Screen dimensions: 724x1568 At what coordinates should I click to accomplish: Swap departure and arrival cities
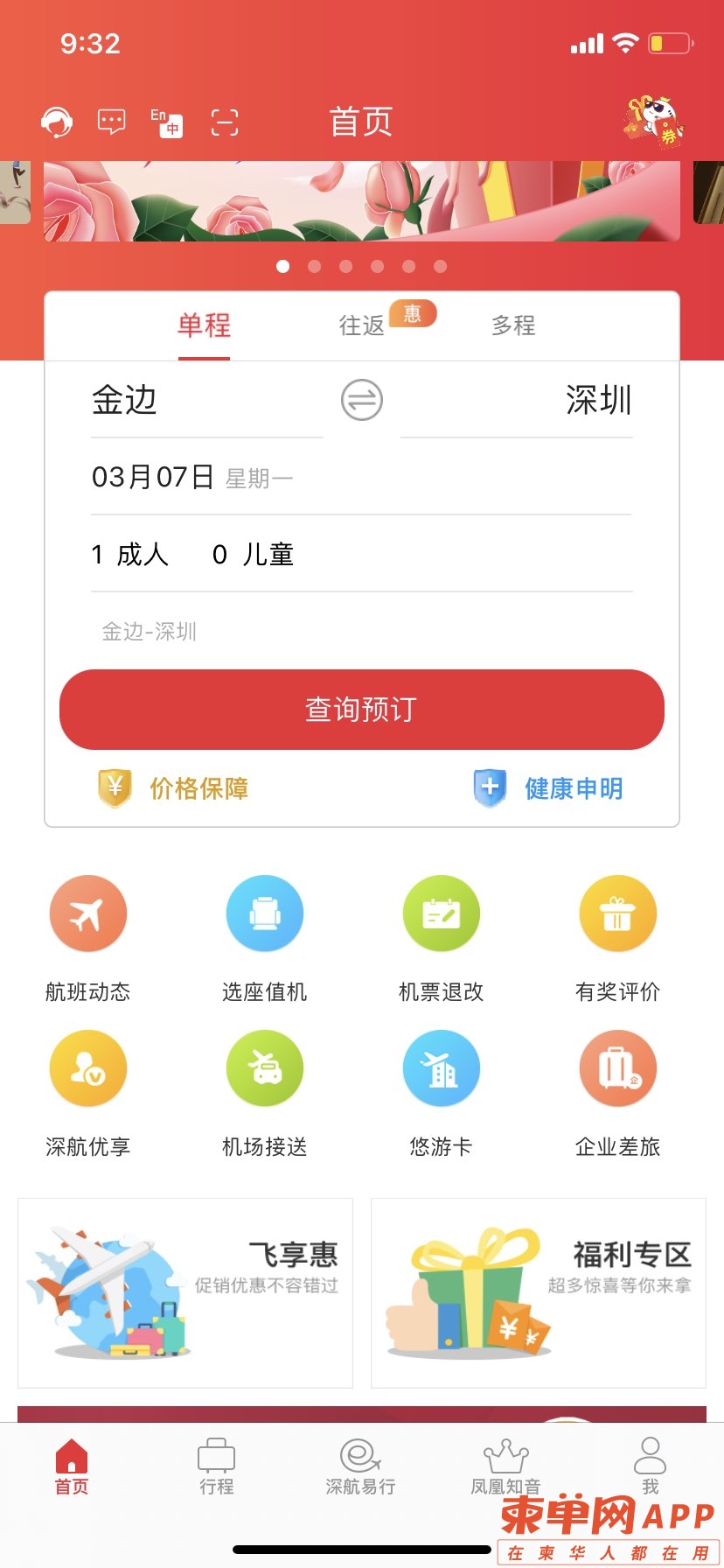tap(361, 400)
